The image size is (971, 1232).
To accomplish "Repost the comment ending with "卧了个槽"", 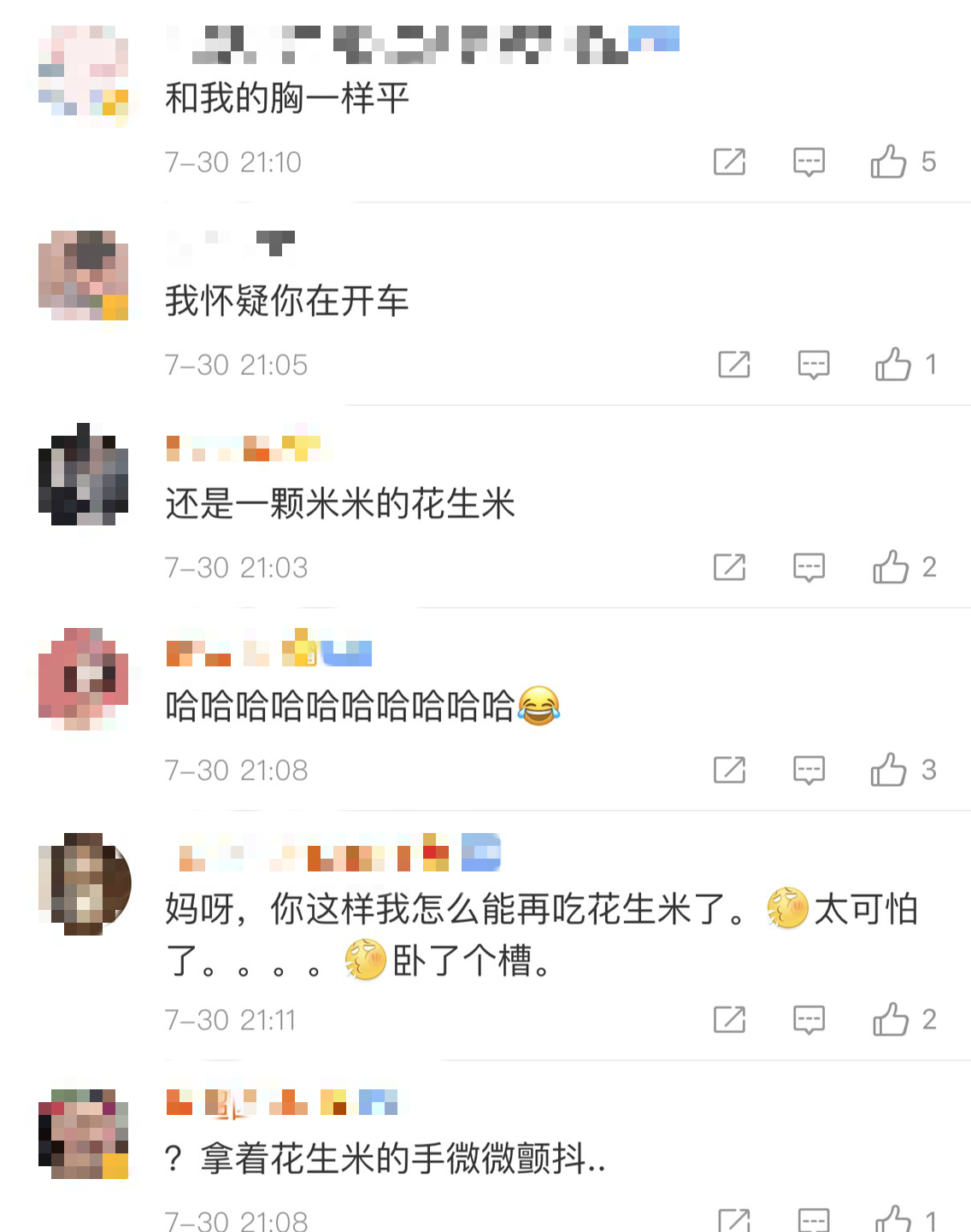I will pyautogui.click(x=729, y=1019).
